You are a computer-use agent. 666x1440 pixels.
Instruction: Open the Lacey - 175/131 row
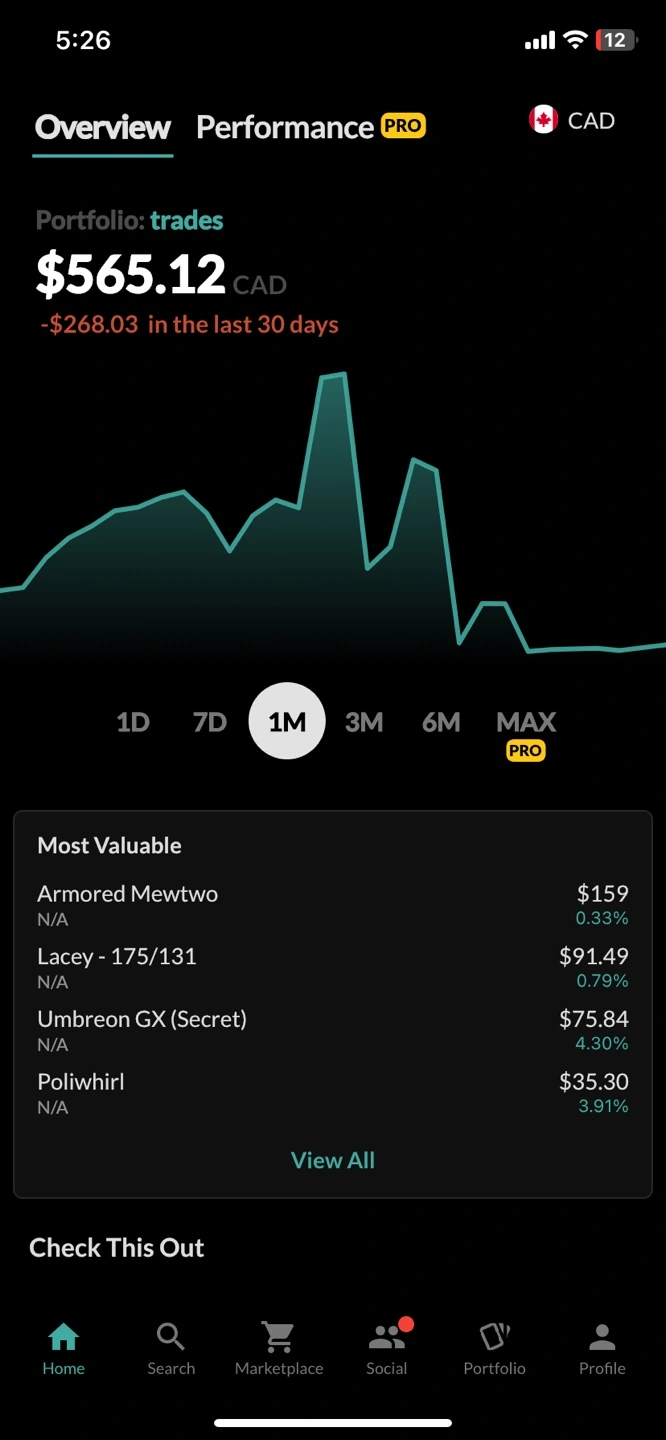(333, 968)
